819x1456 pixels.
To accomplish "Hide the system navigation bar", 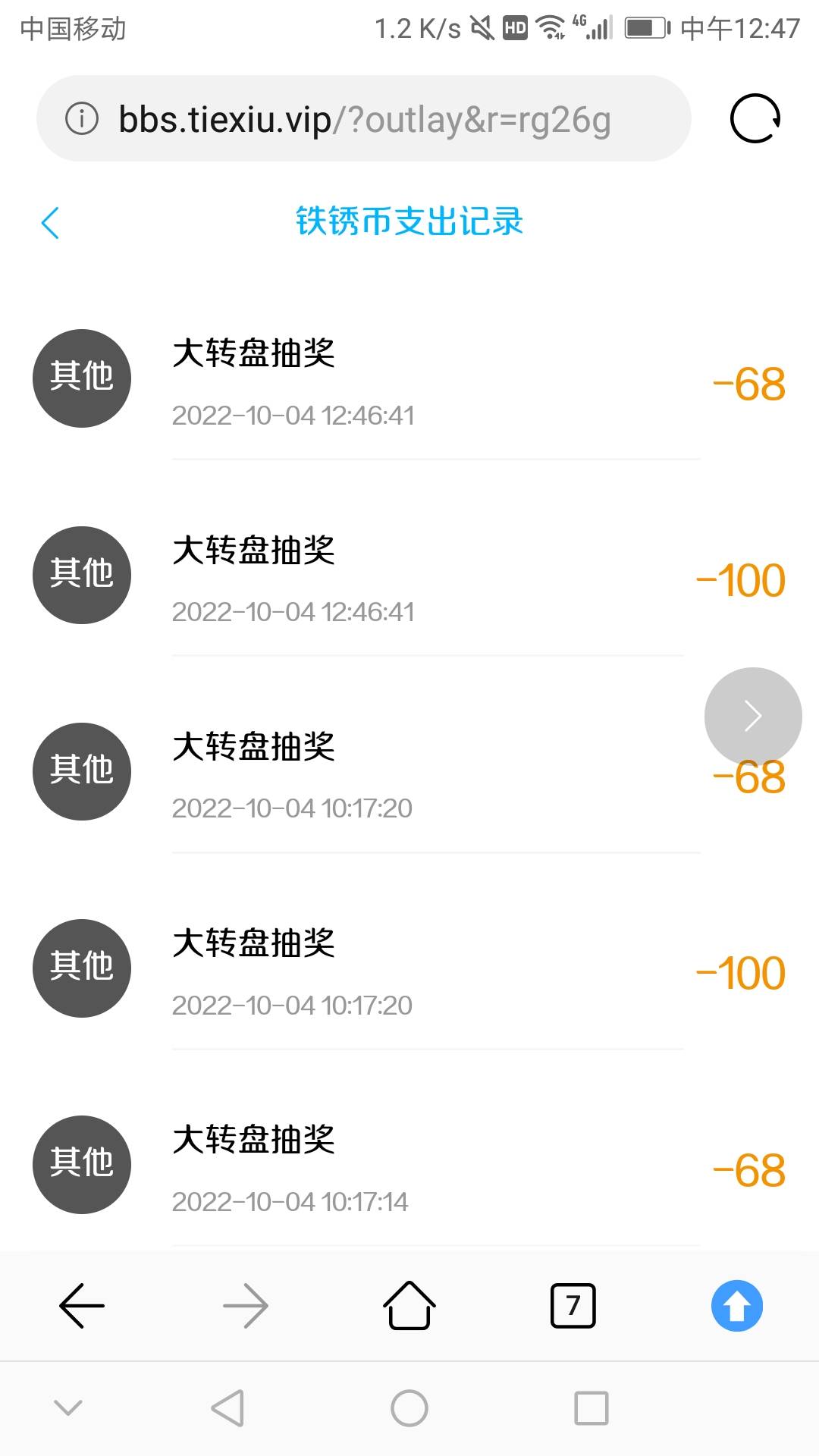I will tap(68, 1408).
